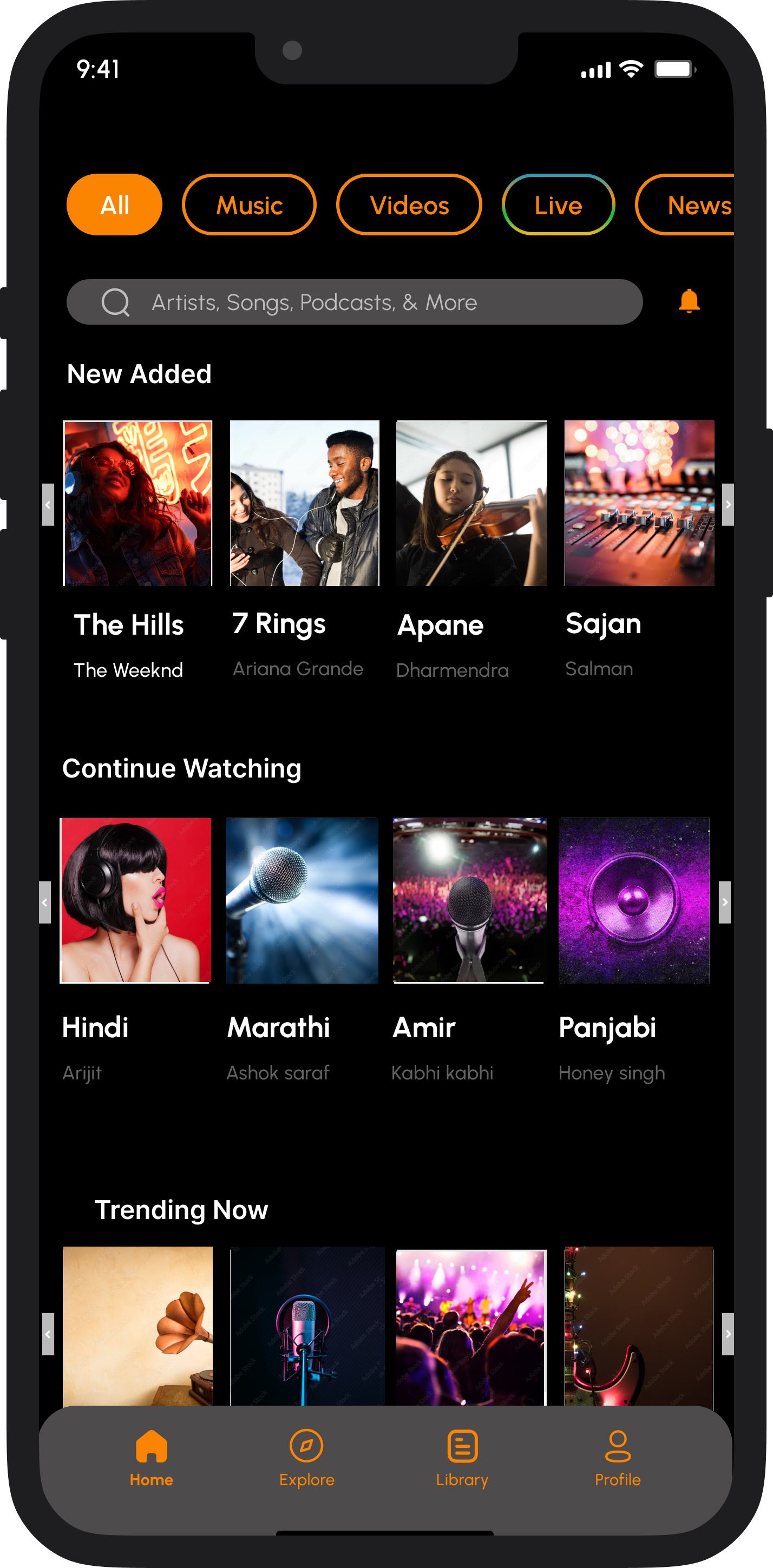773x1568 pixels.
Task: Open the Apane tile by Dharmendra
Action: (471, 503)
